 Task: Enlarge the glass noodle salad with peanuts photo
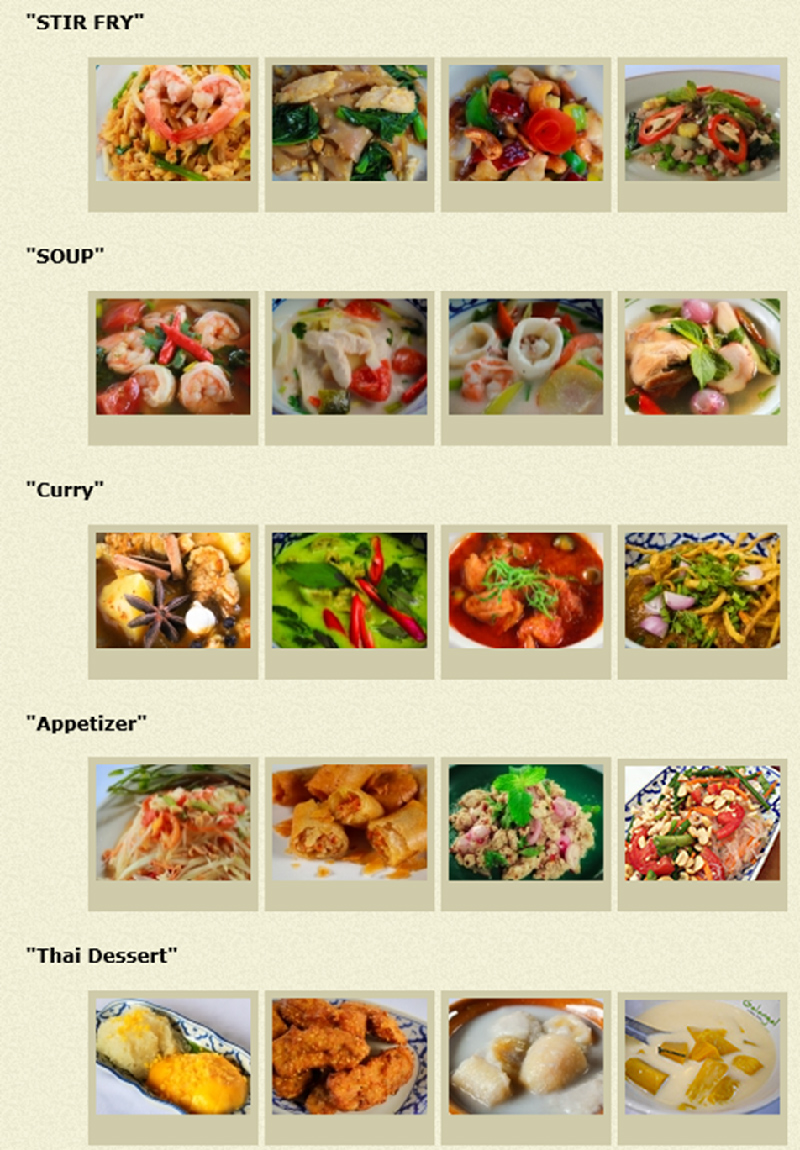(702, 822)
